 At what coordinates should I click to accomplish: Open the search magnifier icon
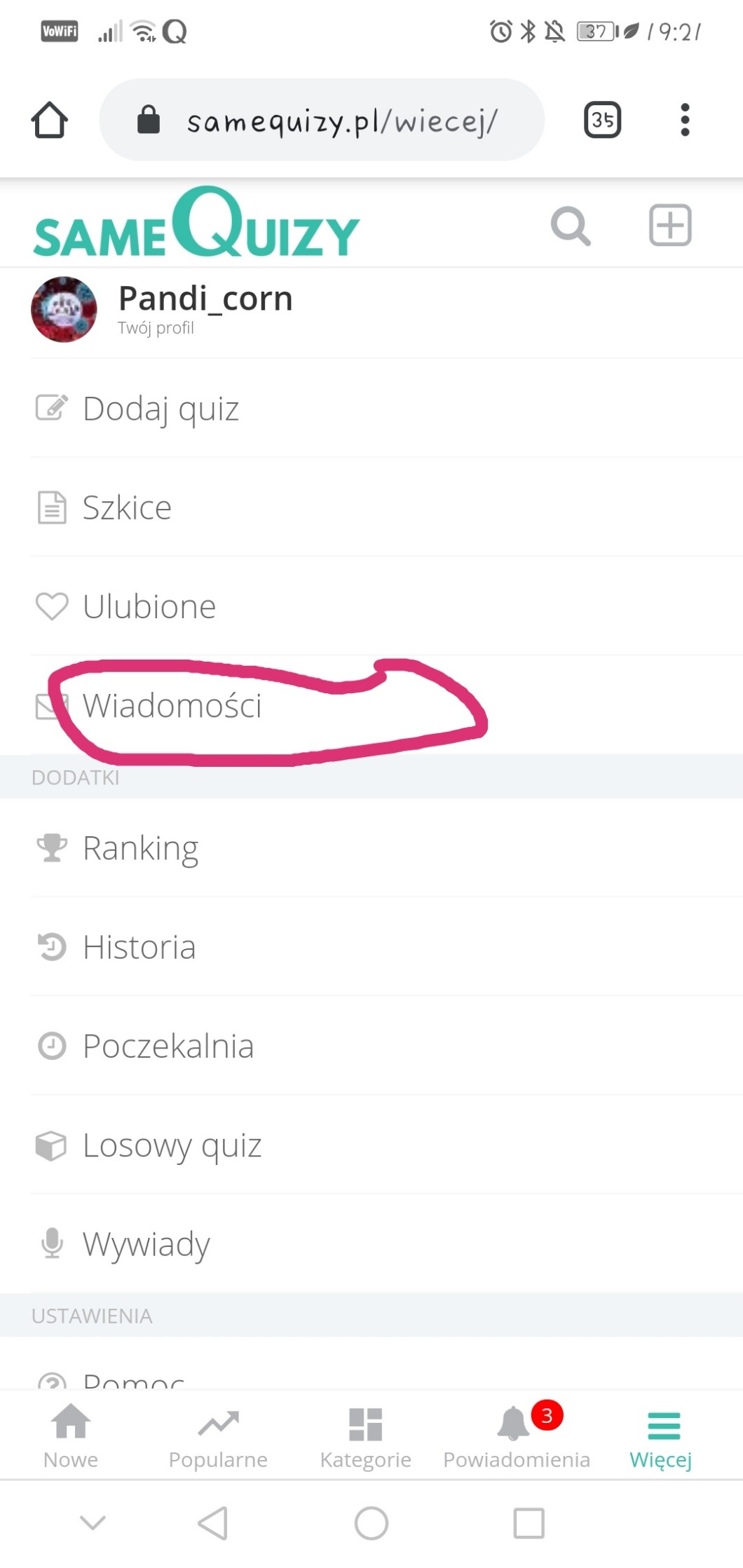pos(571,226)
